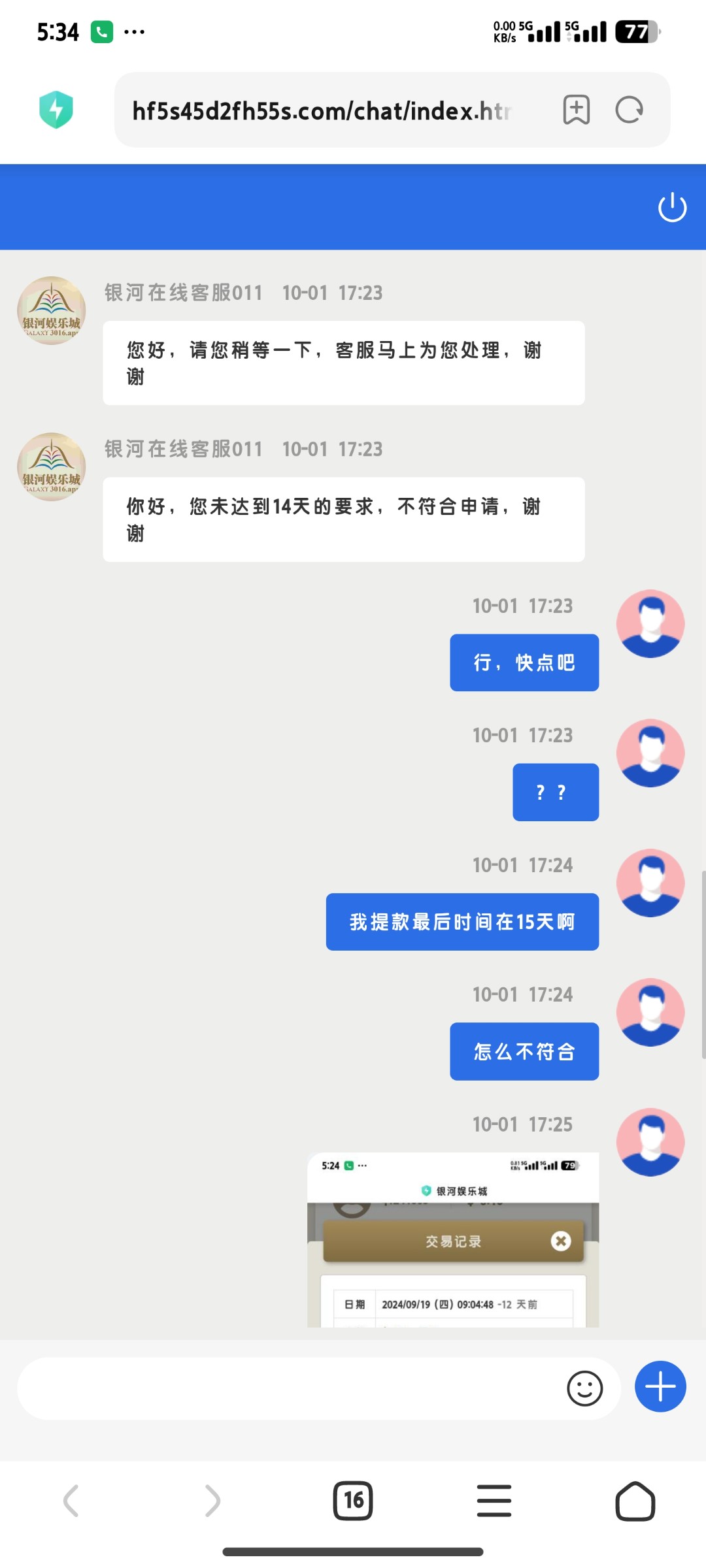Open the emoji picker

(584, 1388)
